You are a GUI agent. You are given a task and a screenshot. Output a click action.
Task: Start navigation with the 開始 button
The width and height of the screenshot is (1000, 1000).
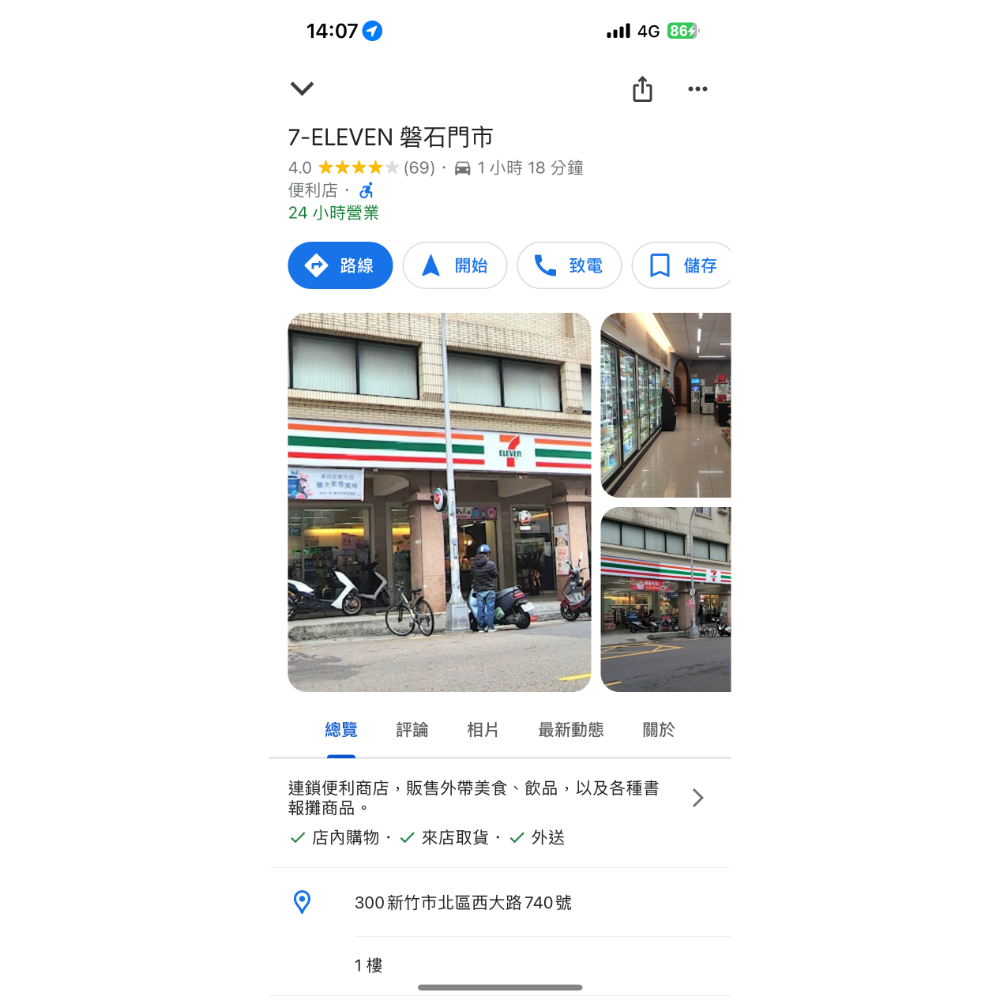pyautogui.click(x=455, y=265)
